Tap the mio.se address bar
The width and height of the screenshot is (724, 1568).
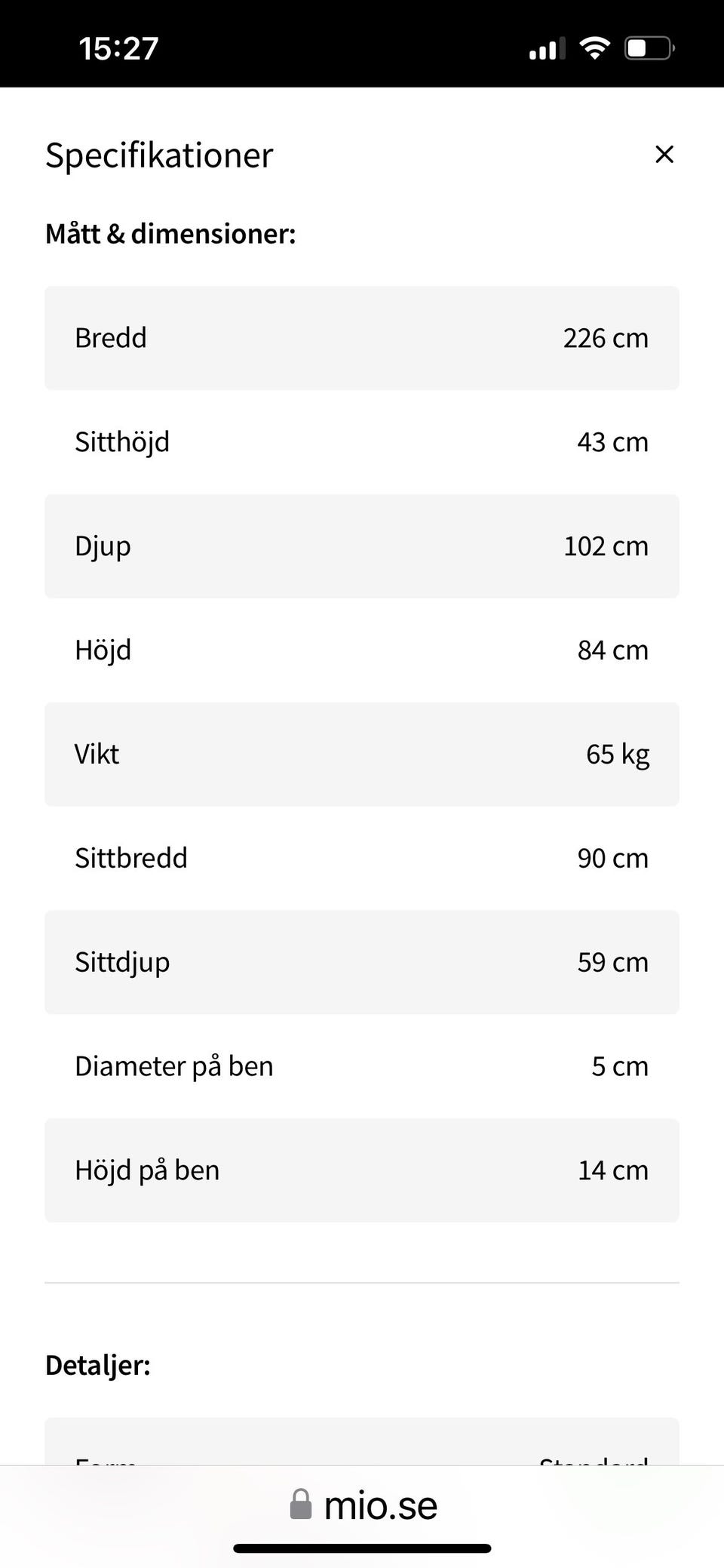[x=363, y=1505]
